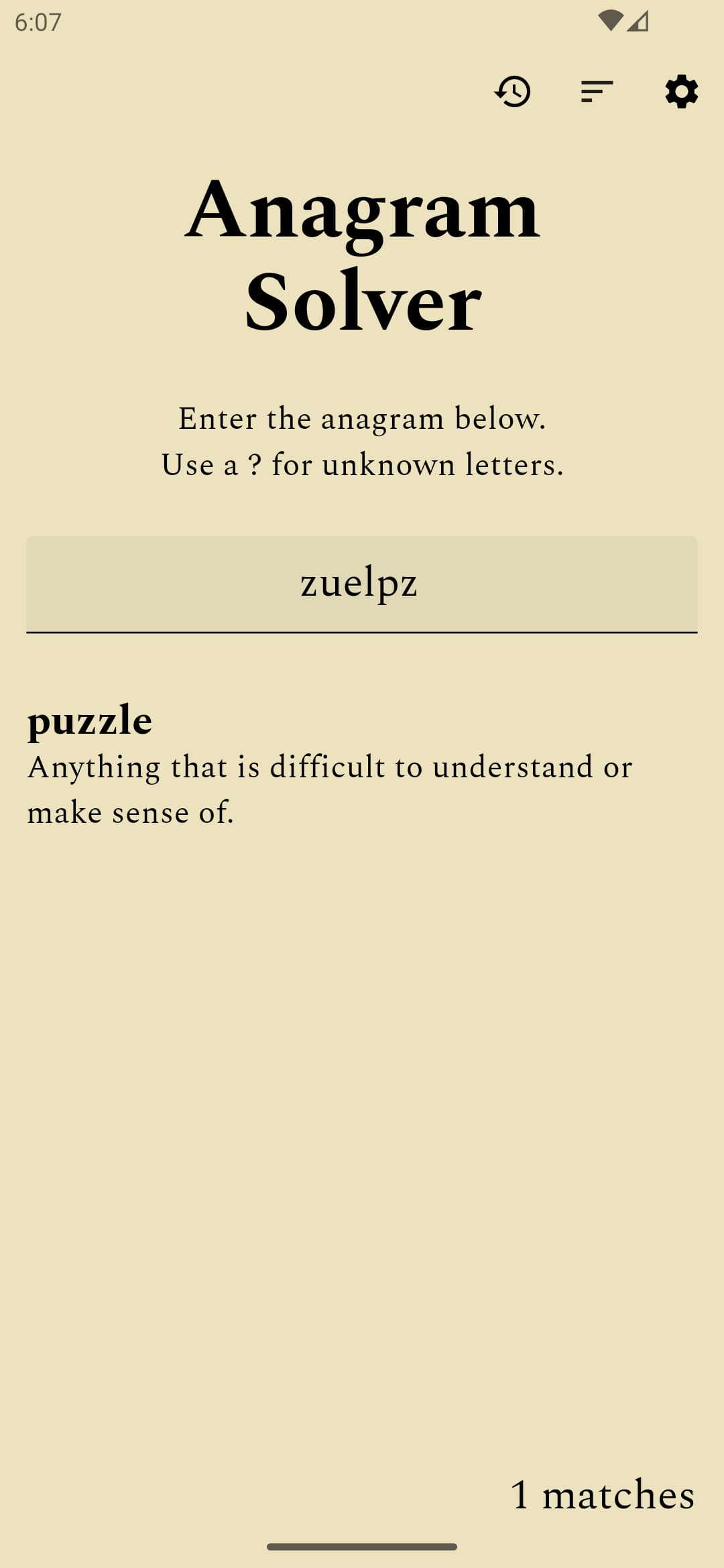
Task: Open the sort options
Action: (597, 91)
